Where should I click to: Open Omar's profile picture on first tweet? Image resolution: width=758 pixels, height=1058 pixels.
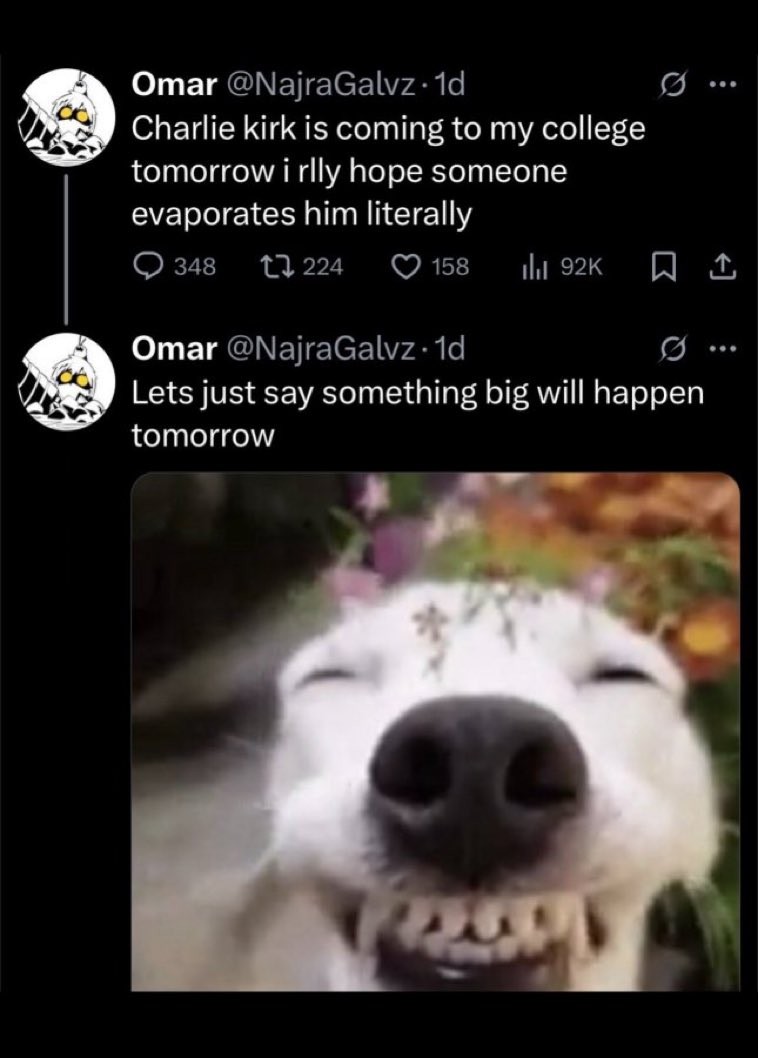coord(66,118)
